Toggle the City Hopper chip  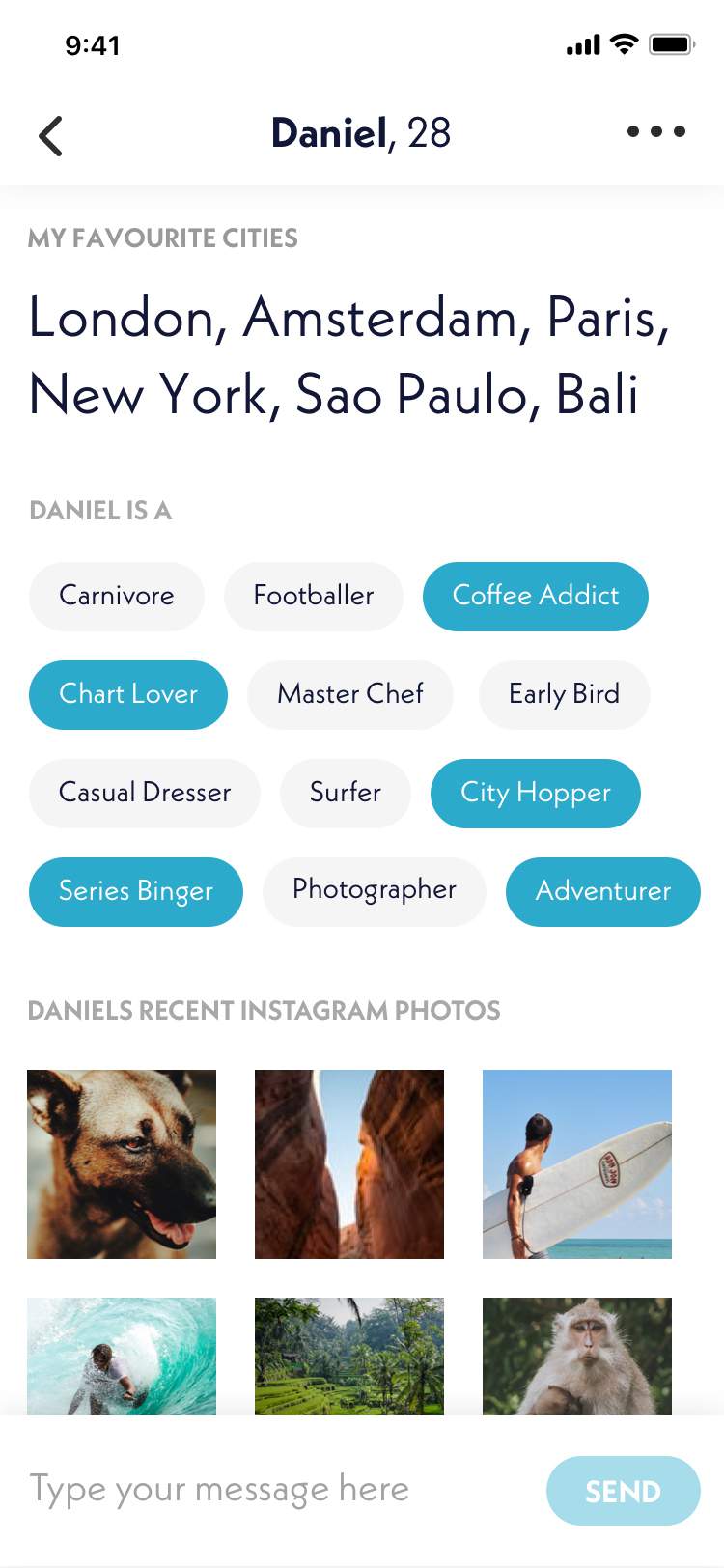[536, 793]
